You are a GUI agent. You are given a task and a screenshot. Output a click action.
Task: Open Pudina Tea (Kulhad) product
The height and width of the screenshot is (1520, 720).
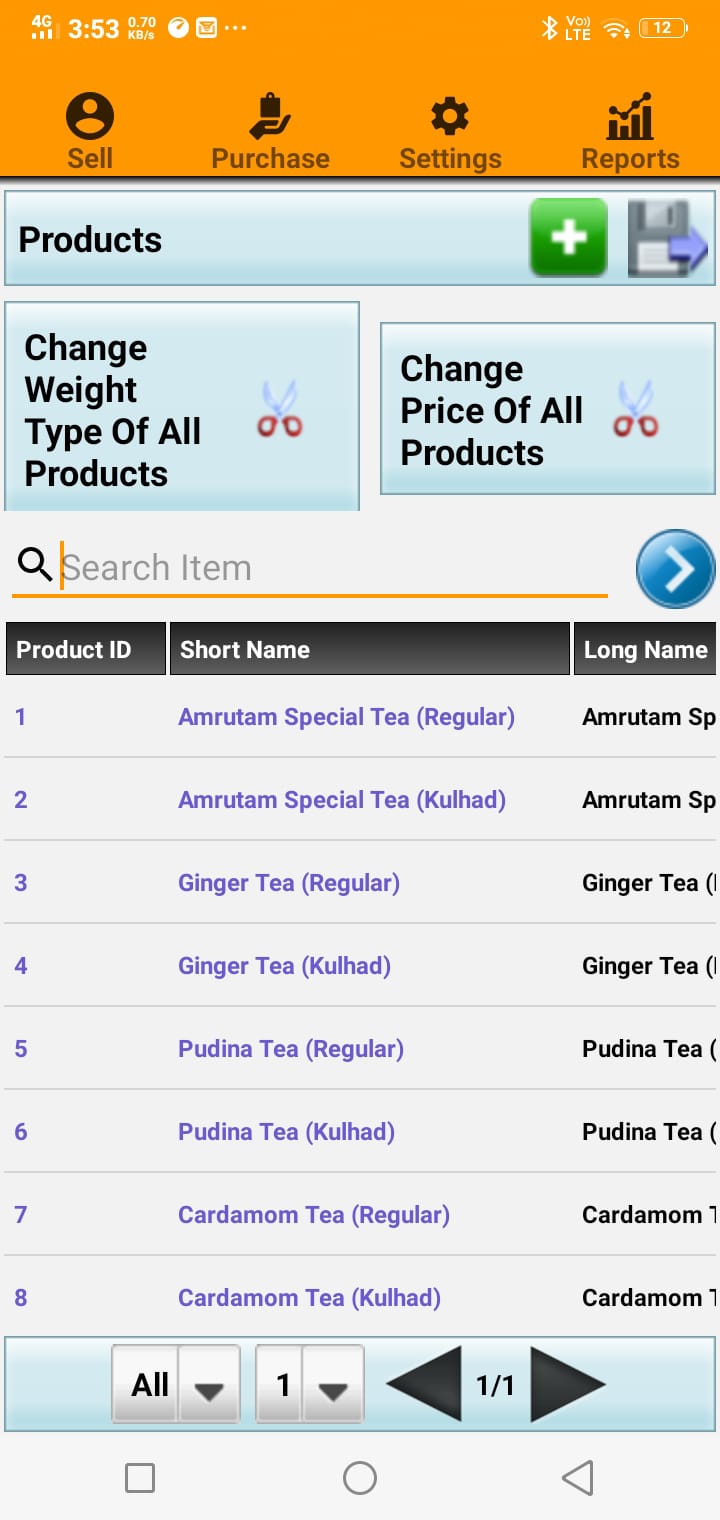coord(286,1132)
